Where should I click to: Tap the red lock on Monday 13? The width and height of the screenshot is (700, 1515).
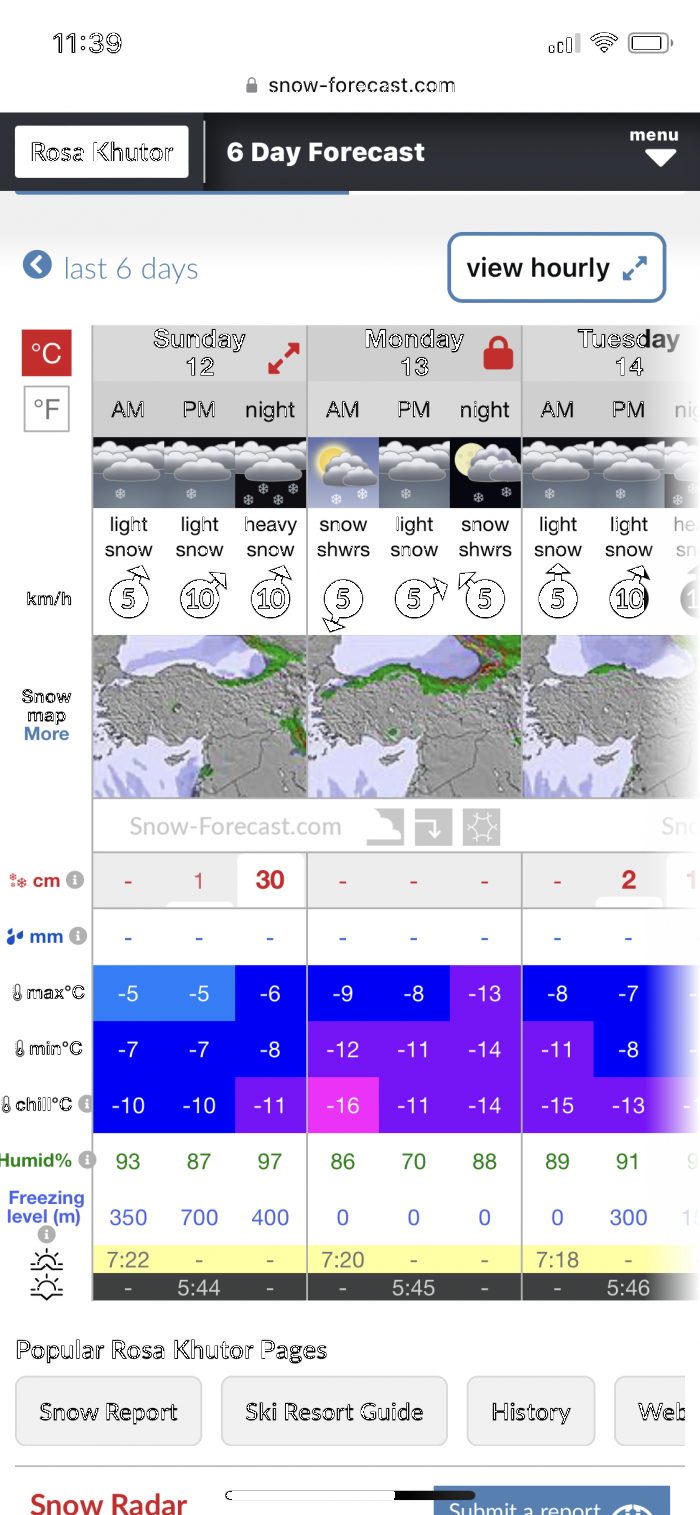coord(497,353)
